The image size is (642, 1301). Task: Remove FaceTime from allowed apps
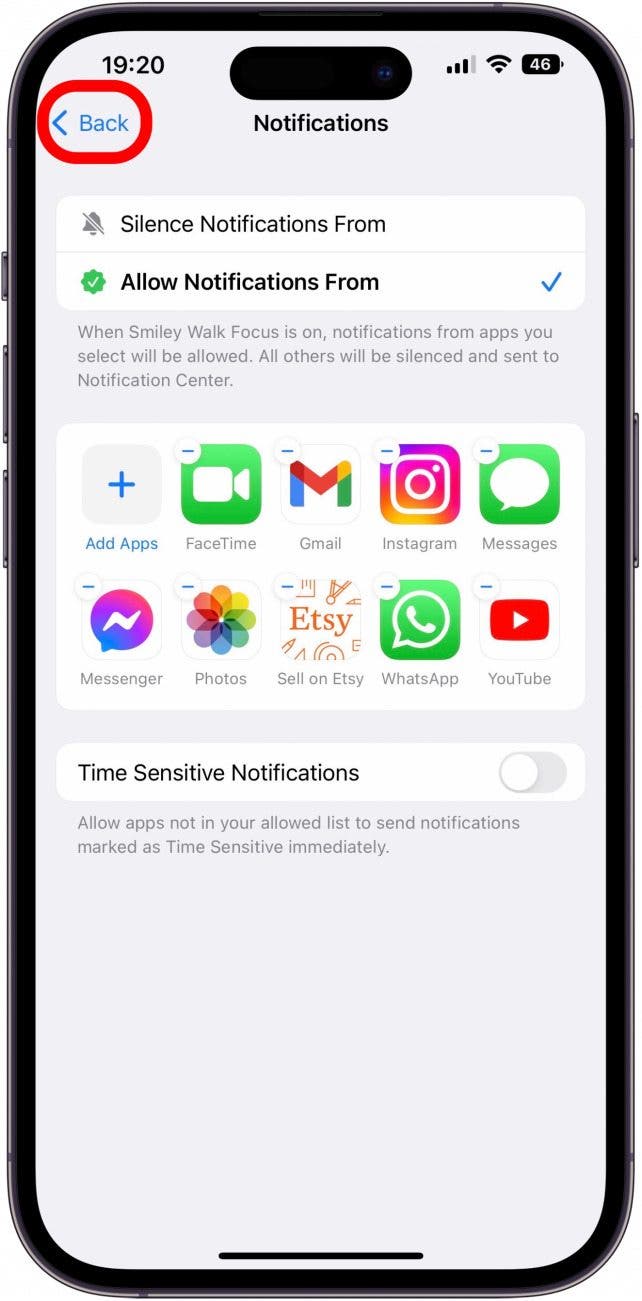[188, 451]
